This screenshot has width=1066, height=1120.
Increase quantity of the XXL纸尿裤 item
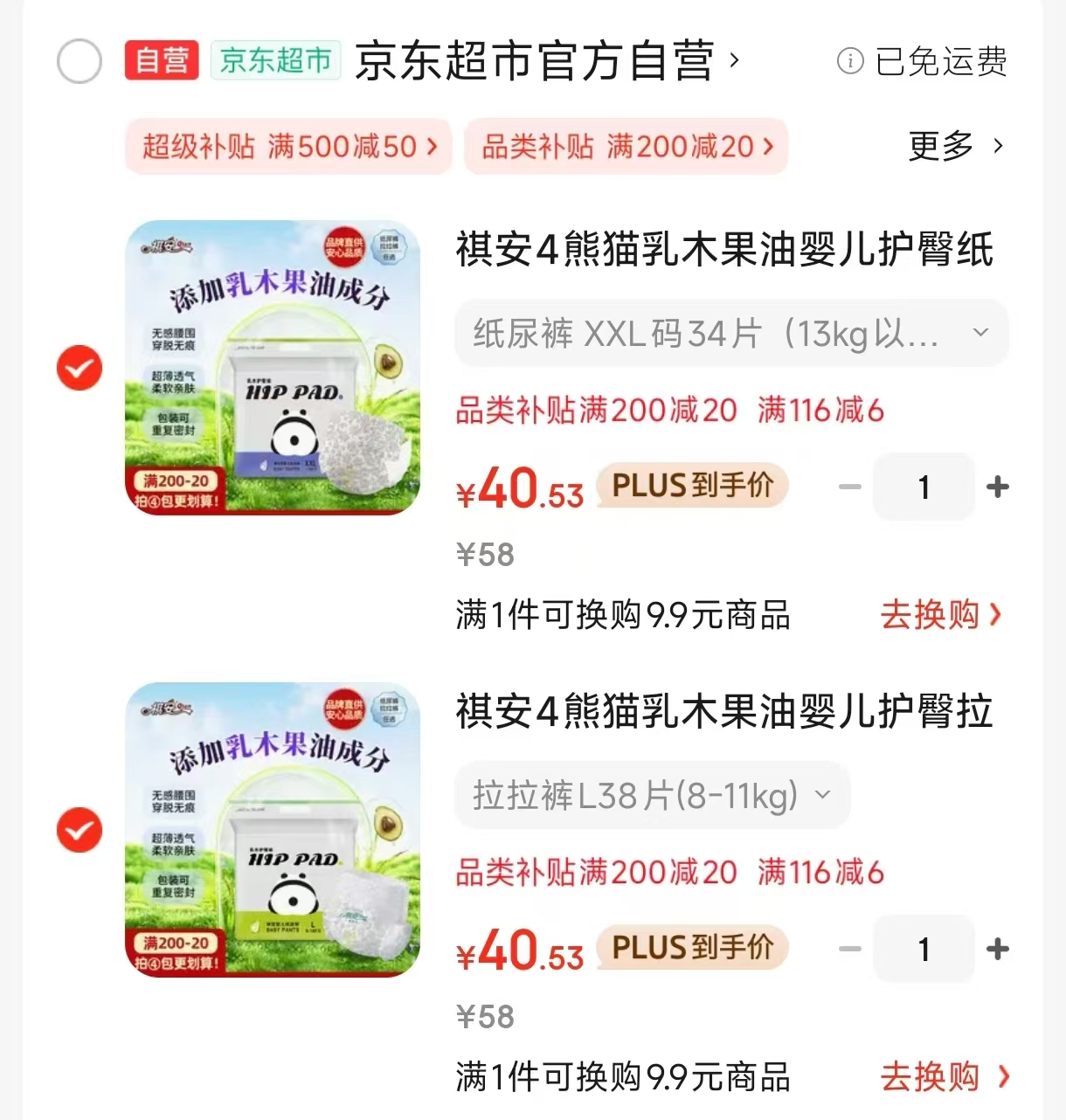997,487
